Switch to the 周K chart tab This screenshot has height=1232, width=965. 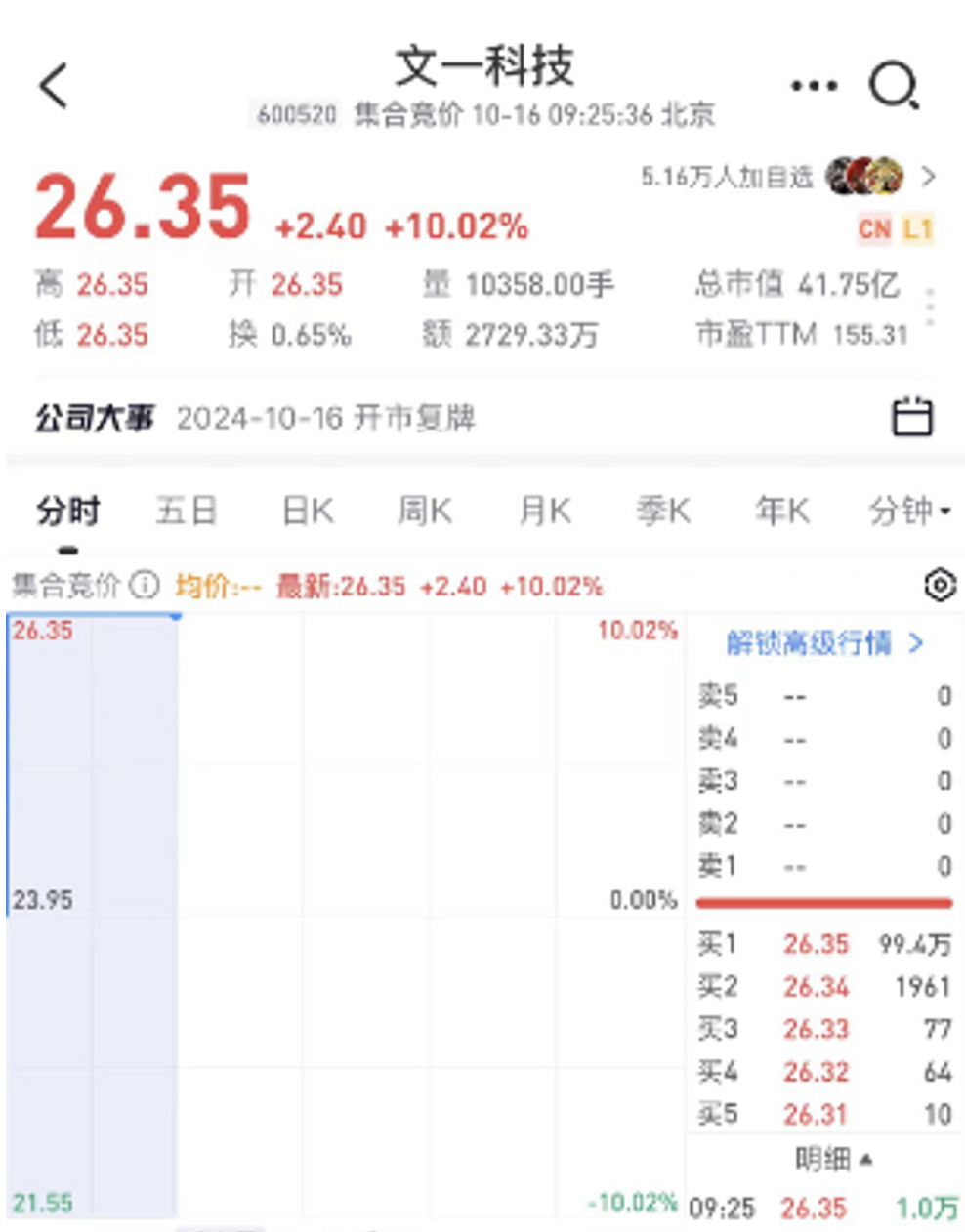point(425,511)
